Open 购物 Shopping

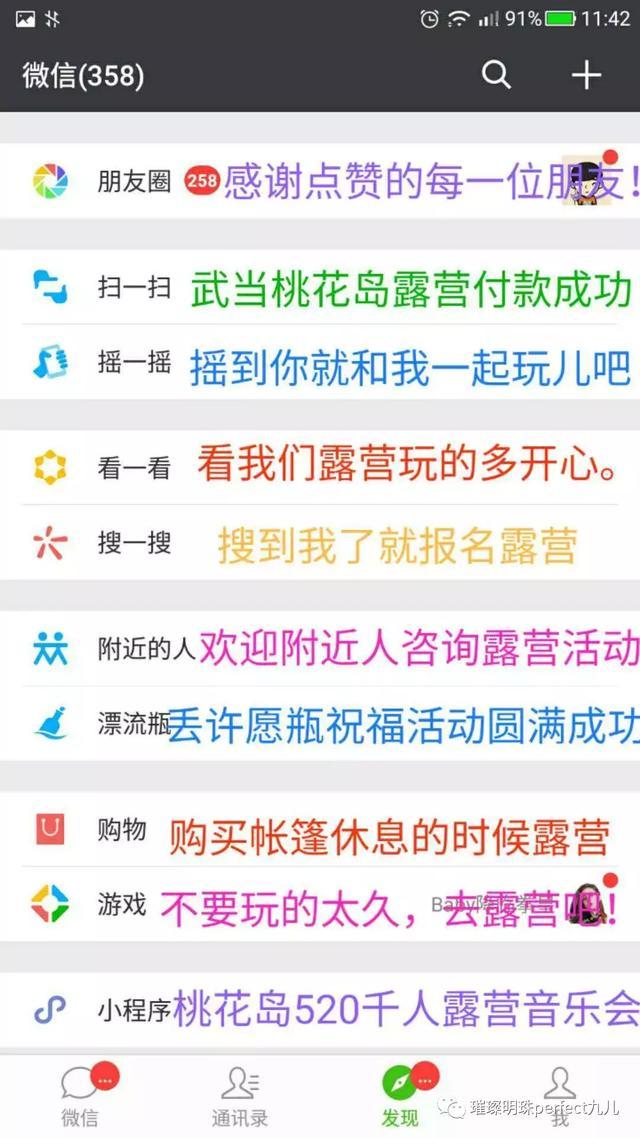pyautogui.click(x=122, y=829)
